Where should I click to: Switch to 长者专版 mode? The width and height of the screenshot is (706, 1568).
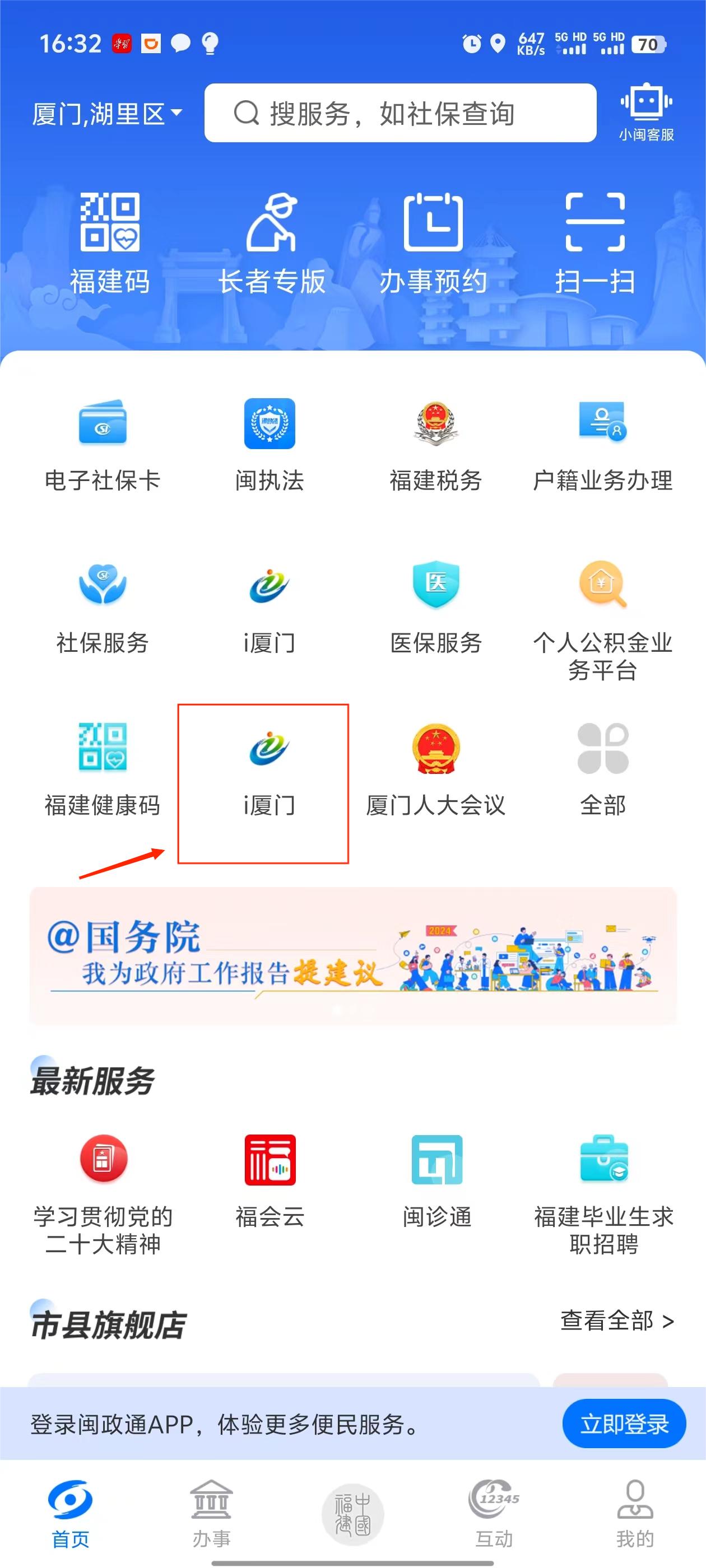click(x=272, y=242)
